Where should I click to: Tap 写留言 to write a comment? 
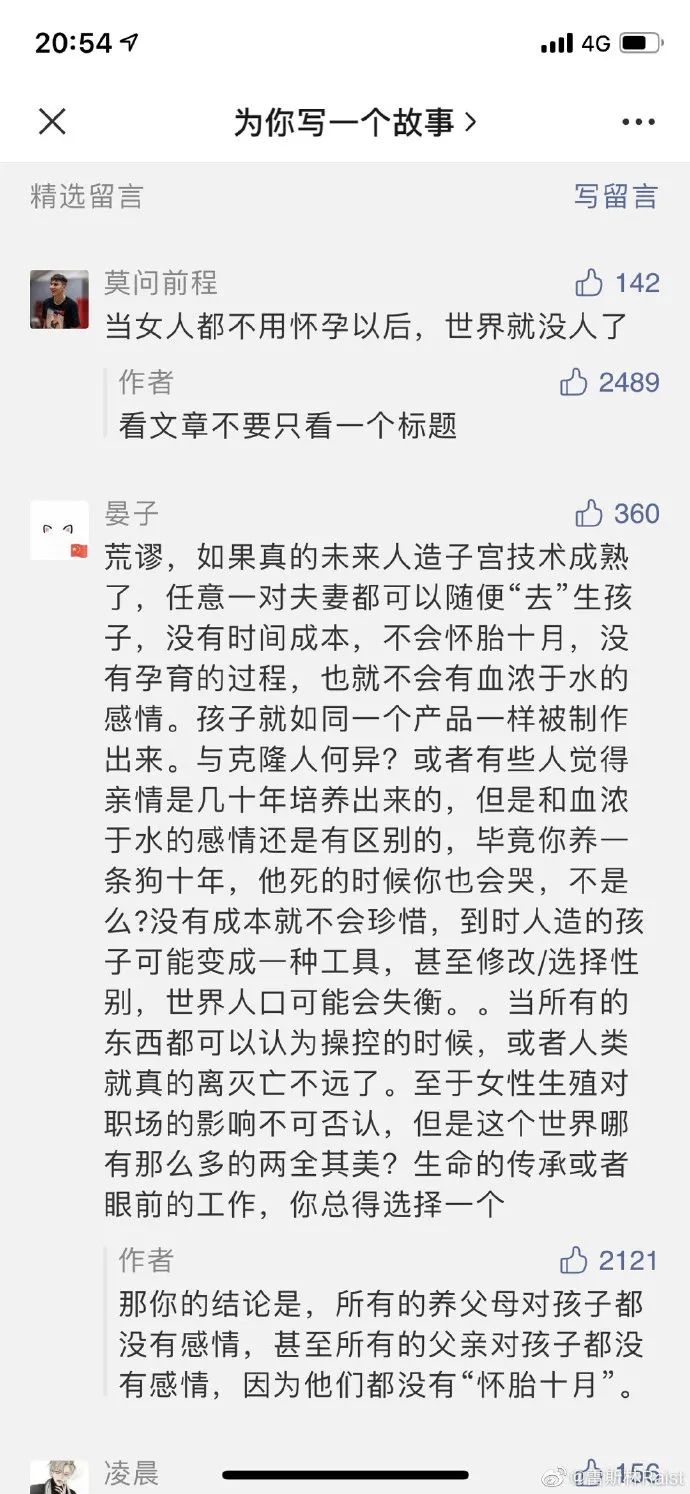[x=616, y=196]
